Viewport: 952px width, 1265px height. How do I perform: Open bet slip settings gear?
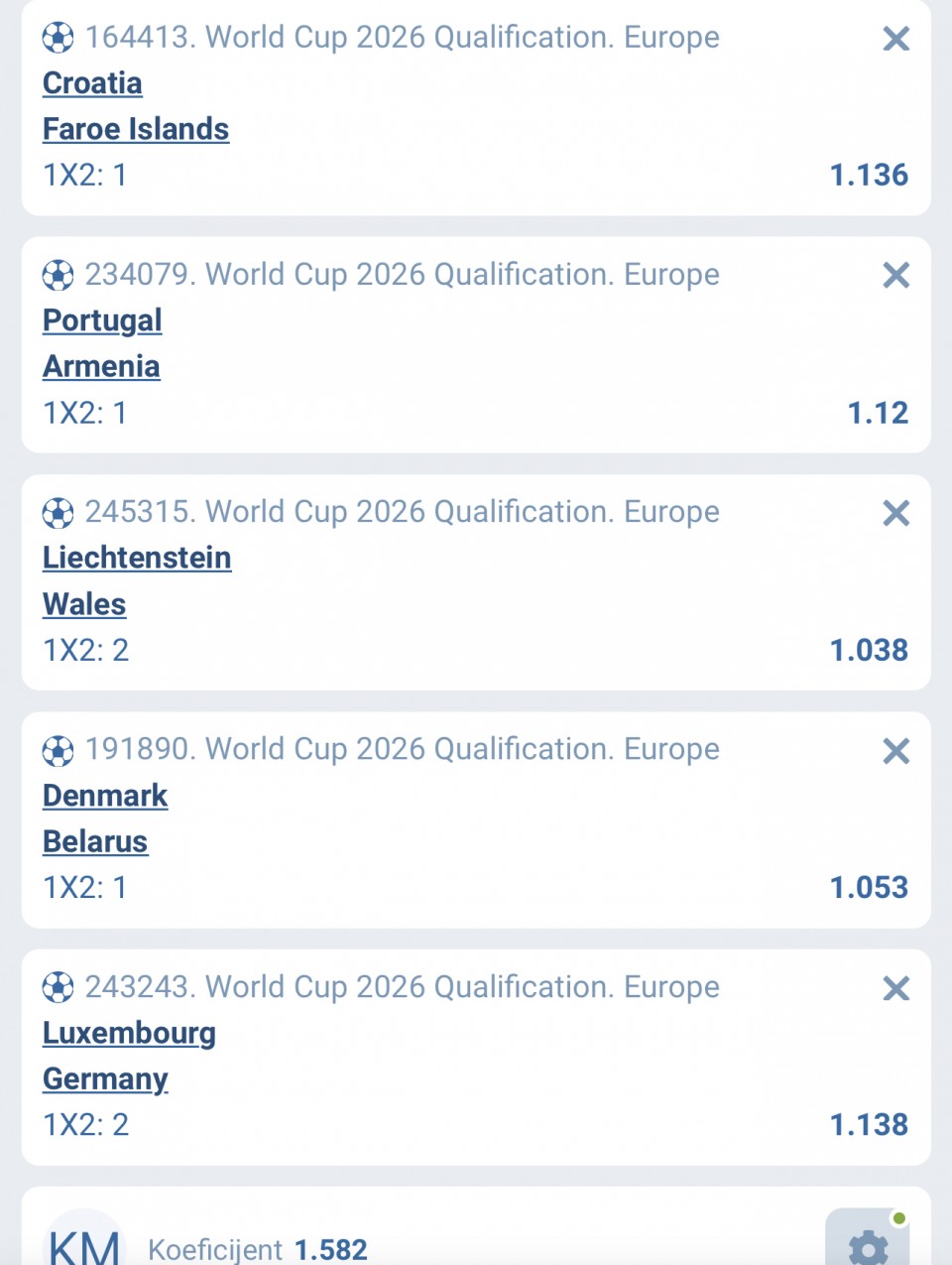tap(867, 1242)
